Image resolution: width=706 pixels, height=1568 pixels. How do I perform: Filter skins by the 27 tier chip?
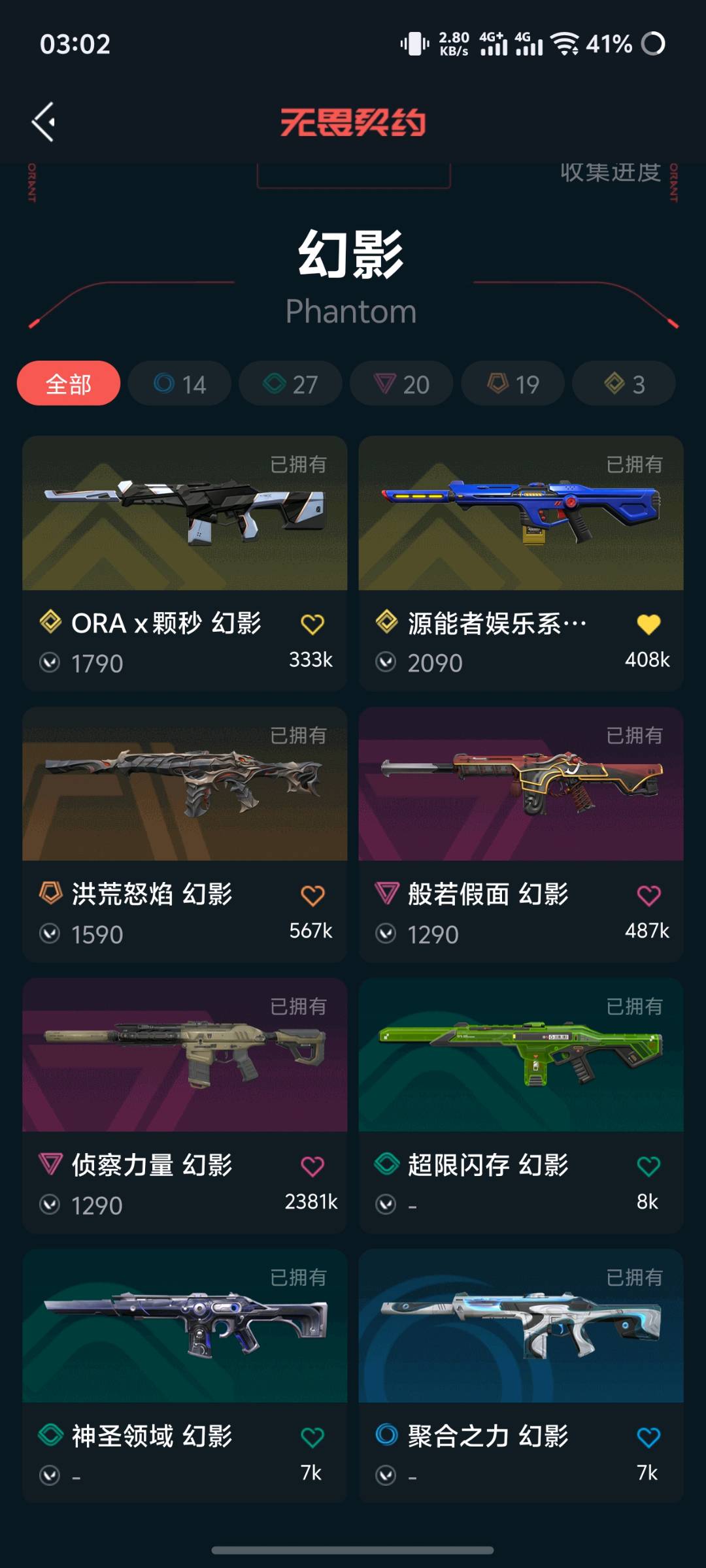pos(290,384)
